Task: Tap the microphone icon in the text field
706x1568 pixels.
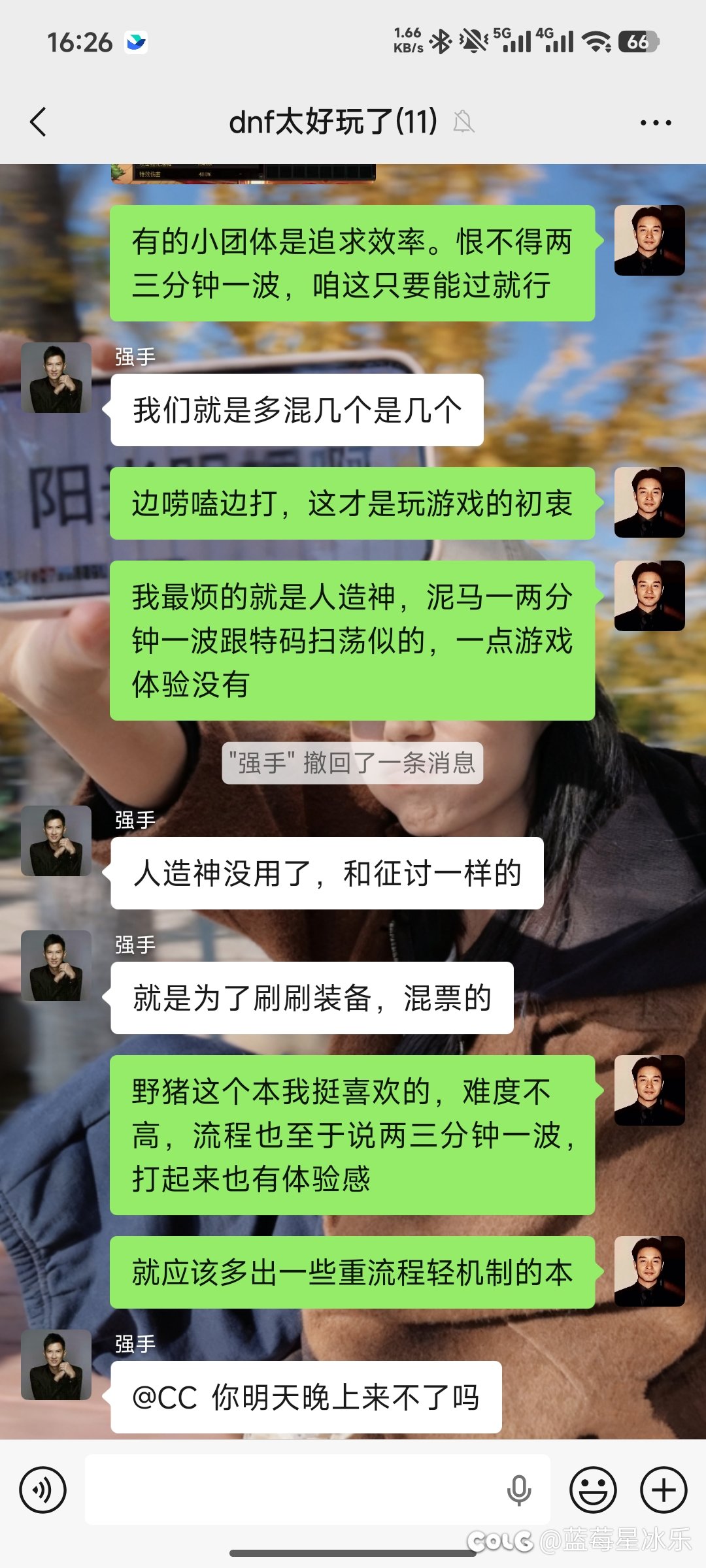Action: 519,1490
